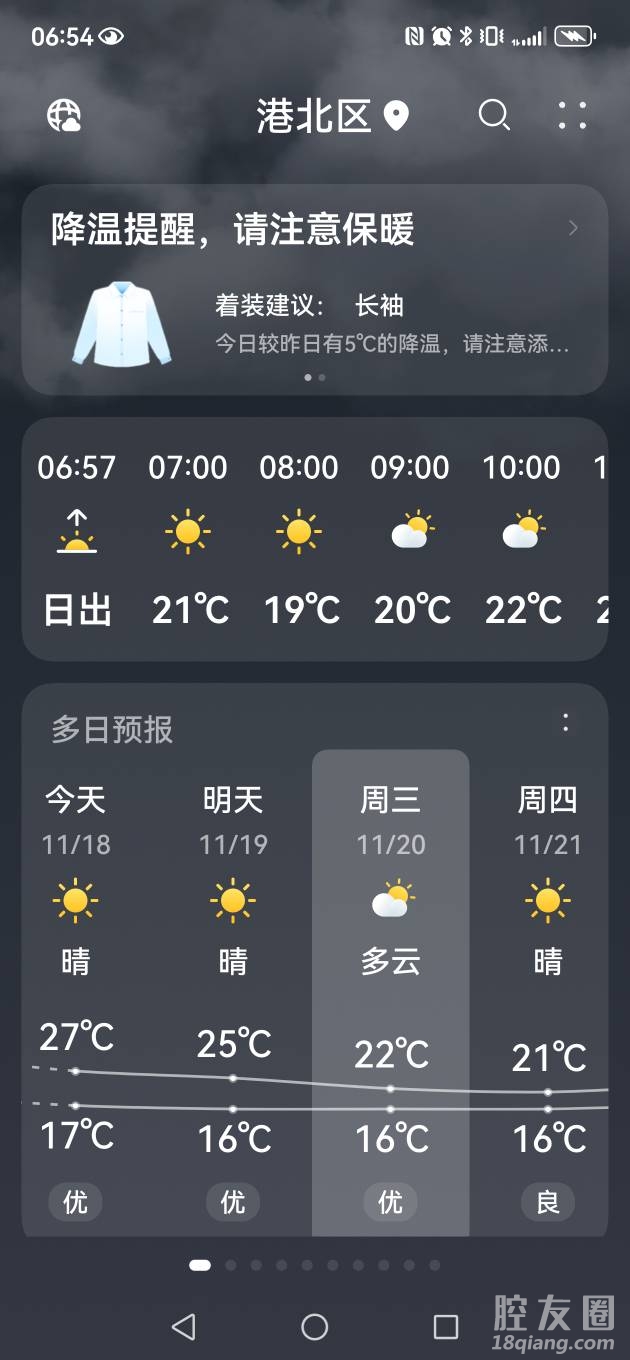Tap the system back button
The height and width of the screenshot is (1360, 630).
183,1326
